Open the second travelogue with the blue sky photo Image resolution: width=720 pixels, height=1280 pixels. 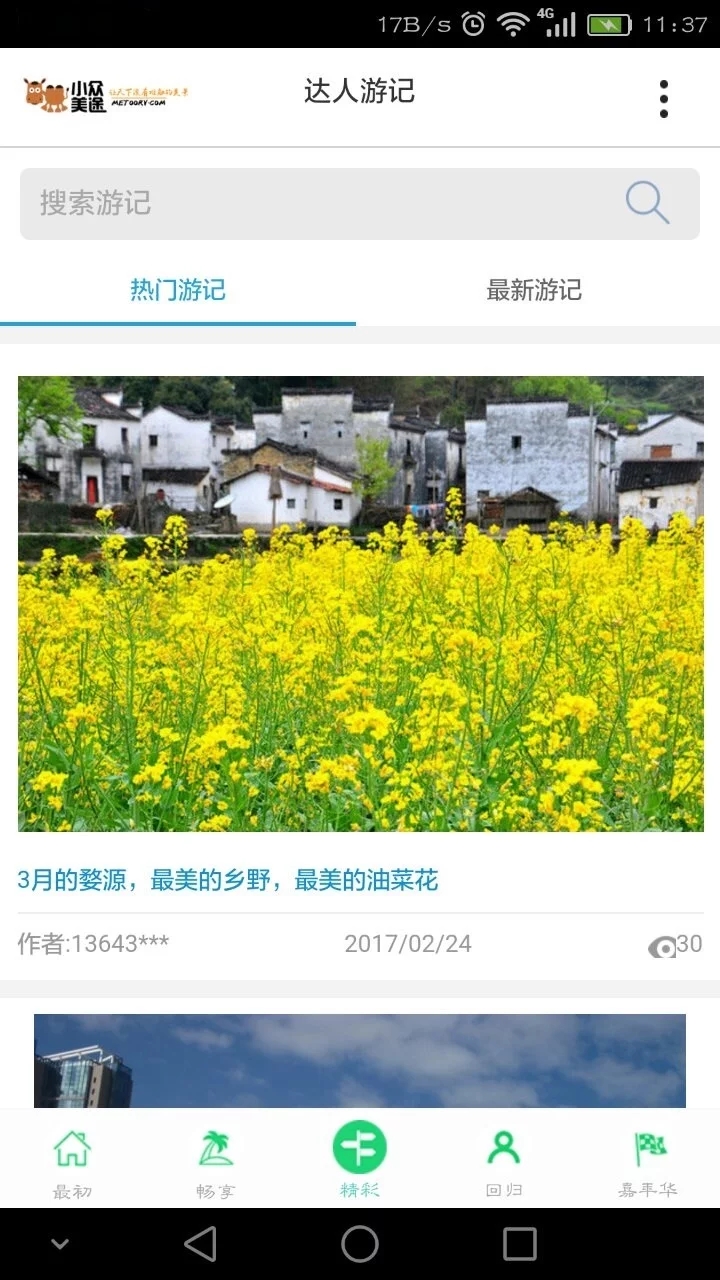(x=360, y=1060)
